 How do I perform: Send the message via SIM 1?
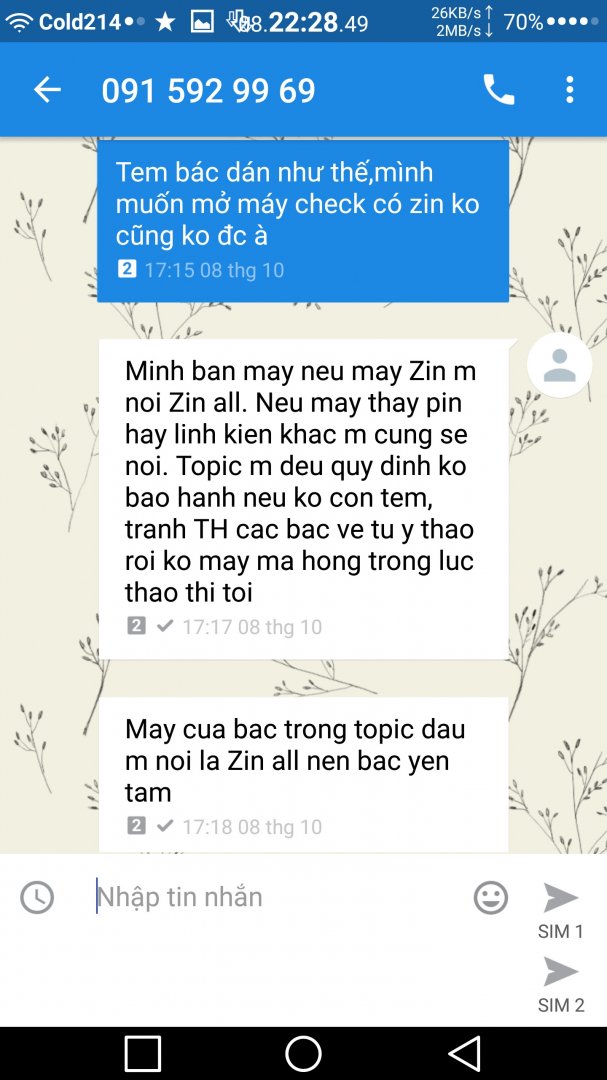561,908
